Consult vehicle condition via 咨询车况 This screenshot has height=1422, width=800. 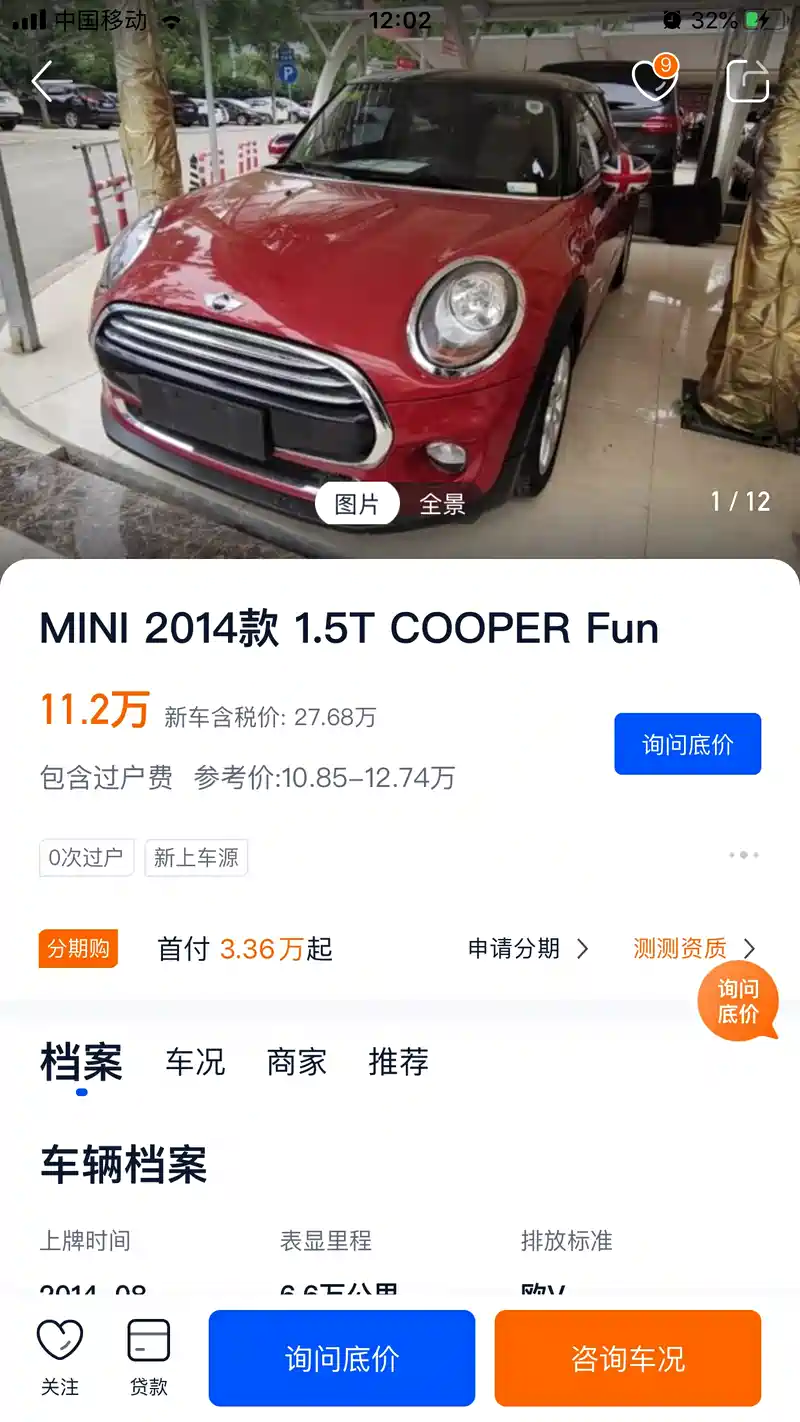[x=627, y=1358]
